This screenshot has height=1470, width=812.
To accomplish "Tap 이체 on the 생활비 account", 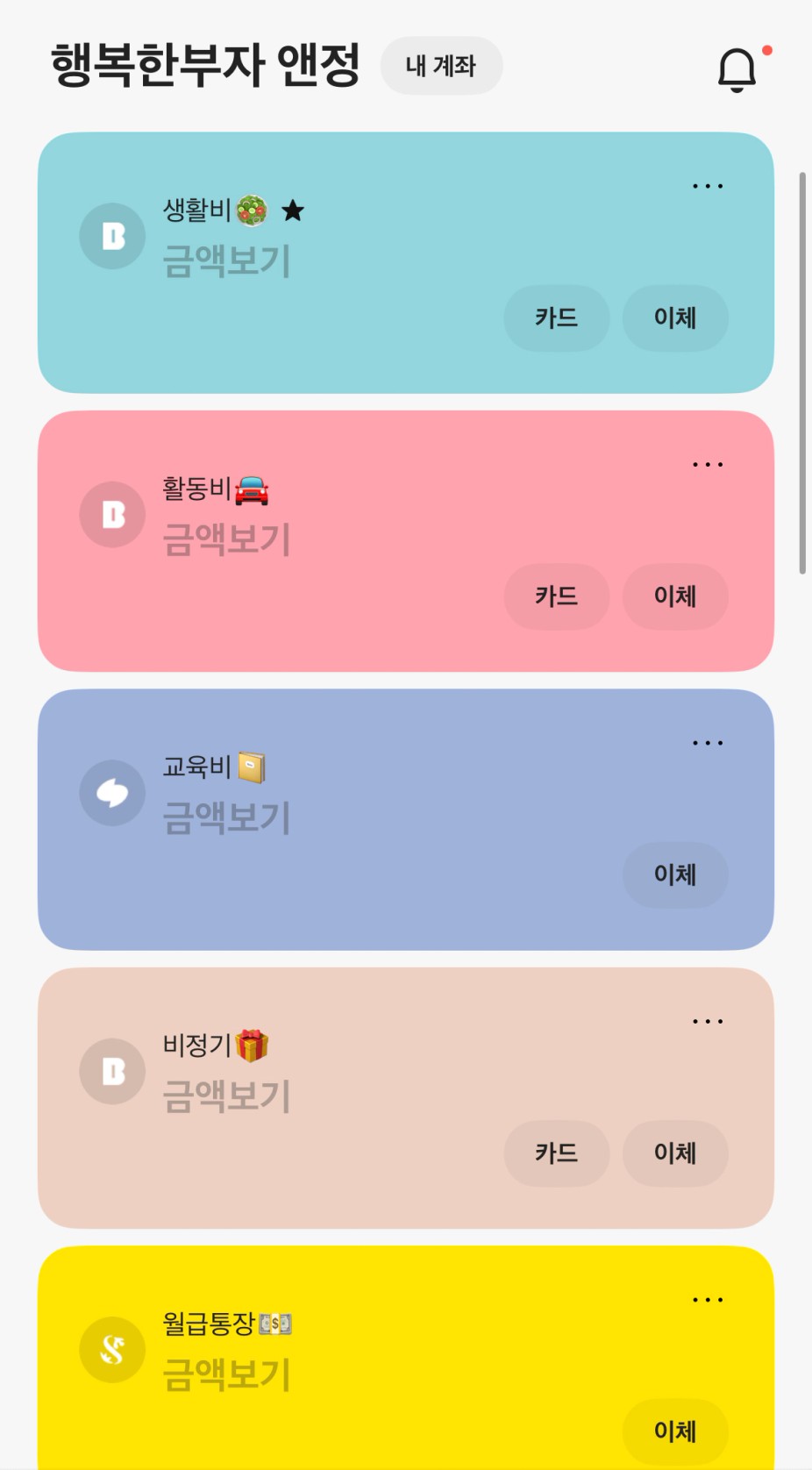I will (674, 318).
